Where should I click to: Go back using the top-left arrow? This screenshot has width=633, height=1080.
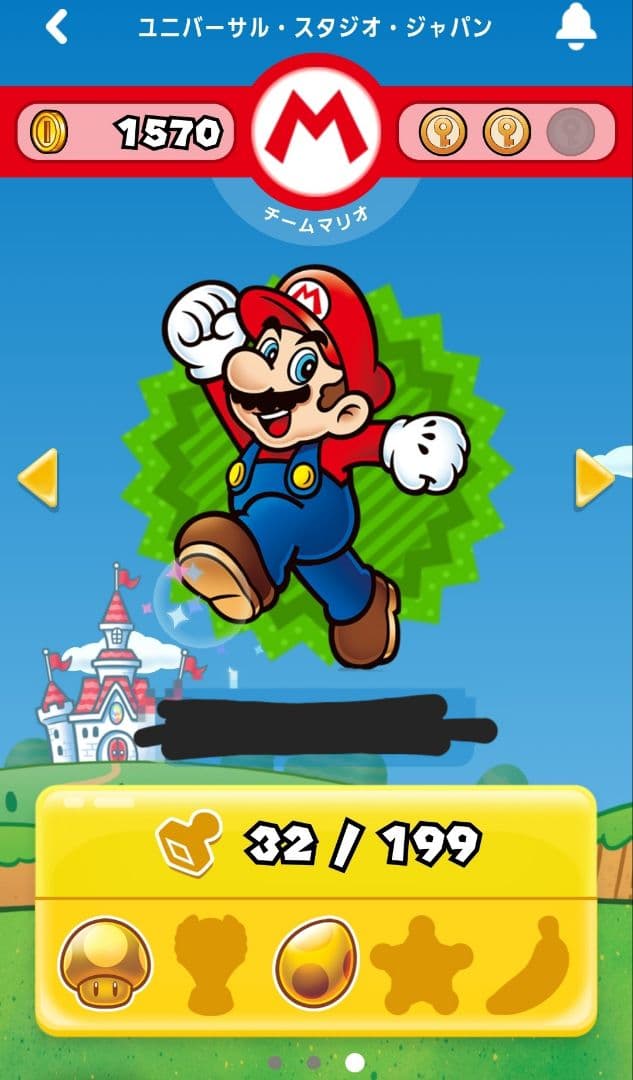pos(57,27)
